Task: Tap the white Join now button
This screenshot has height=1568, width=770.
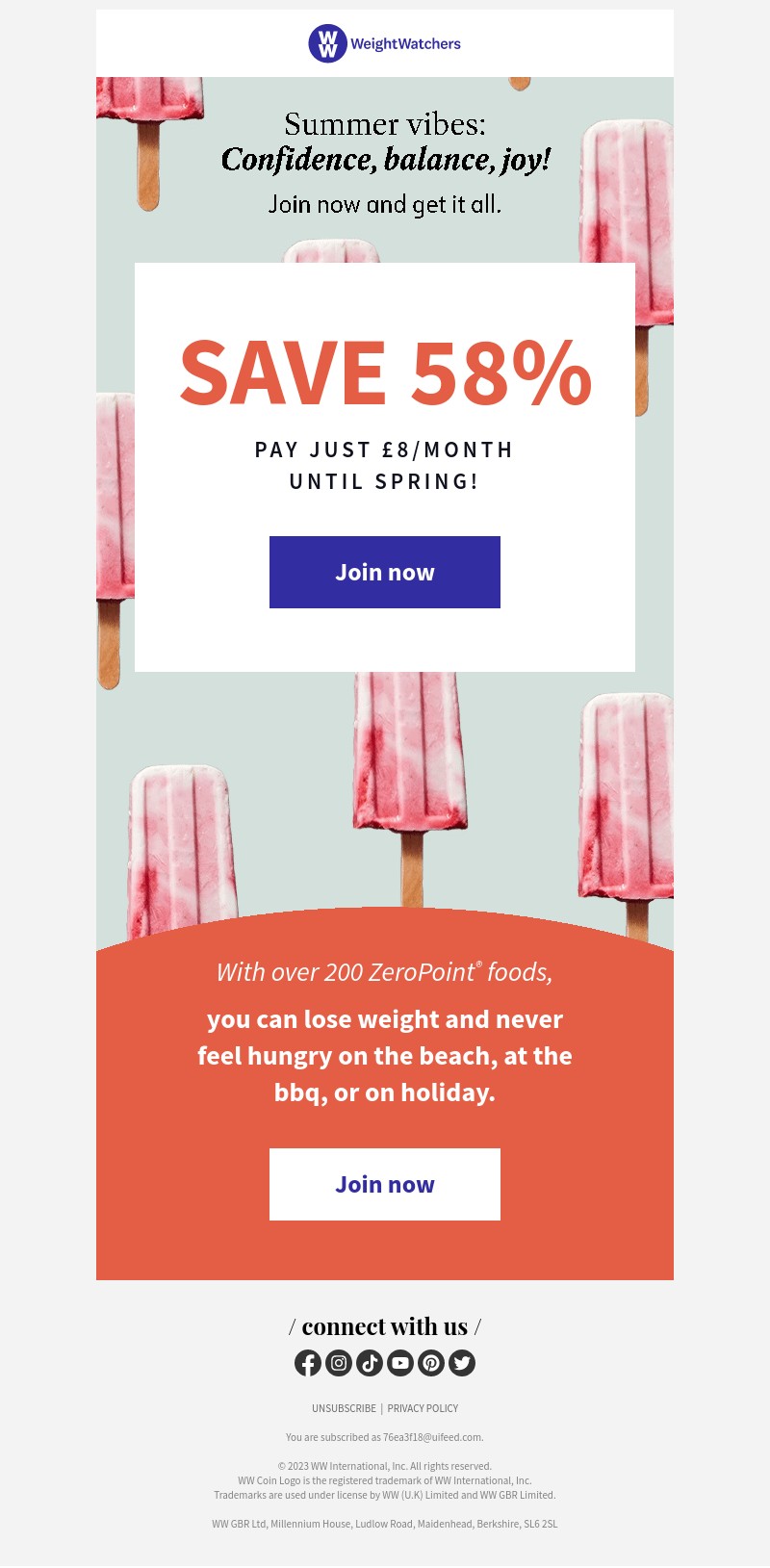Action: point(385,1184)
